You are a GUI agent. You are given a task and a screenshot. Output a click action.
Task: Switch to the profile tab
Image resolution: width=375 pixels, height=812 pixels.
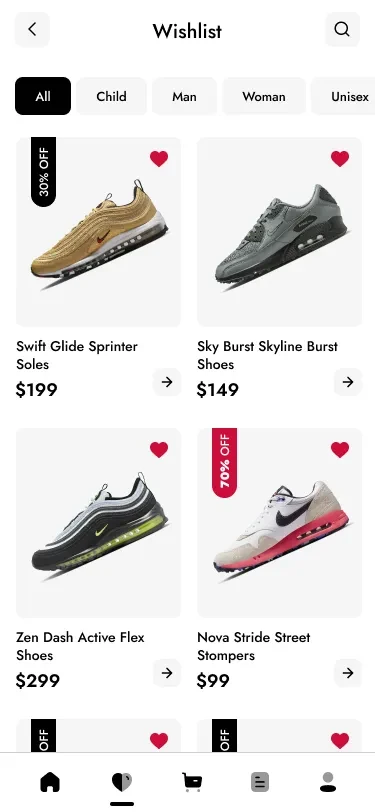(328, 782)
